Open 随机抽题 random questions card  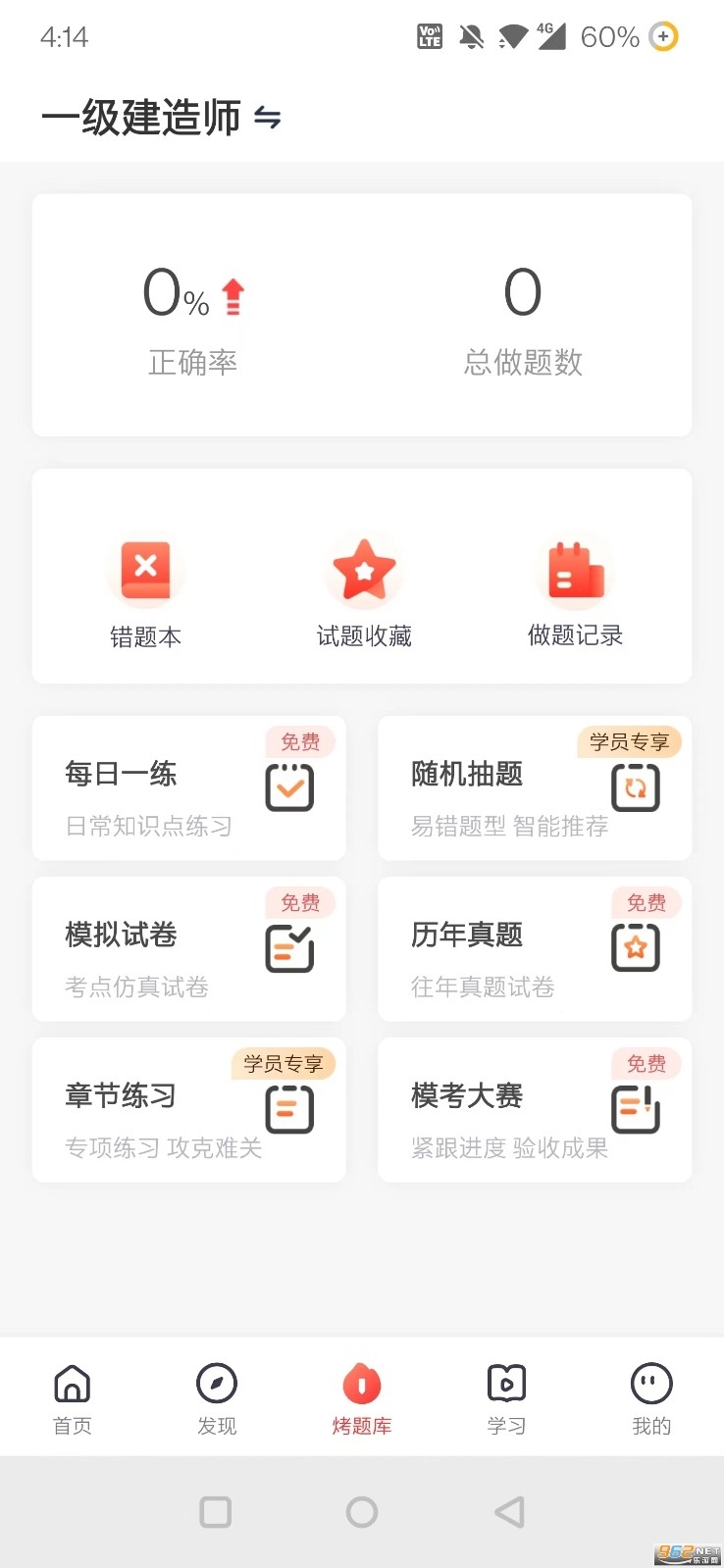point(535,788)
